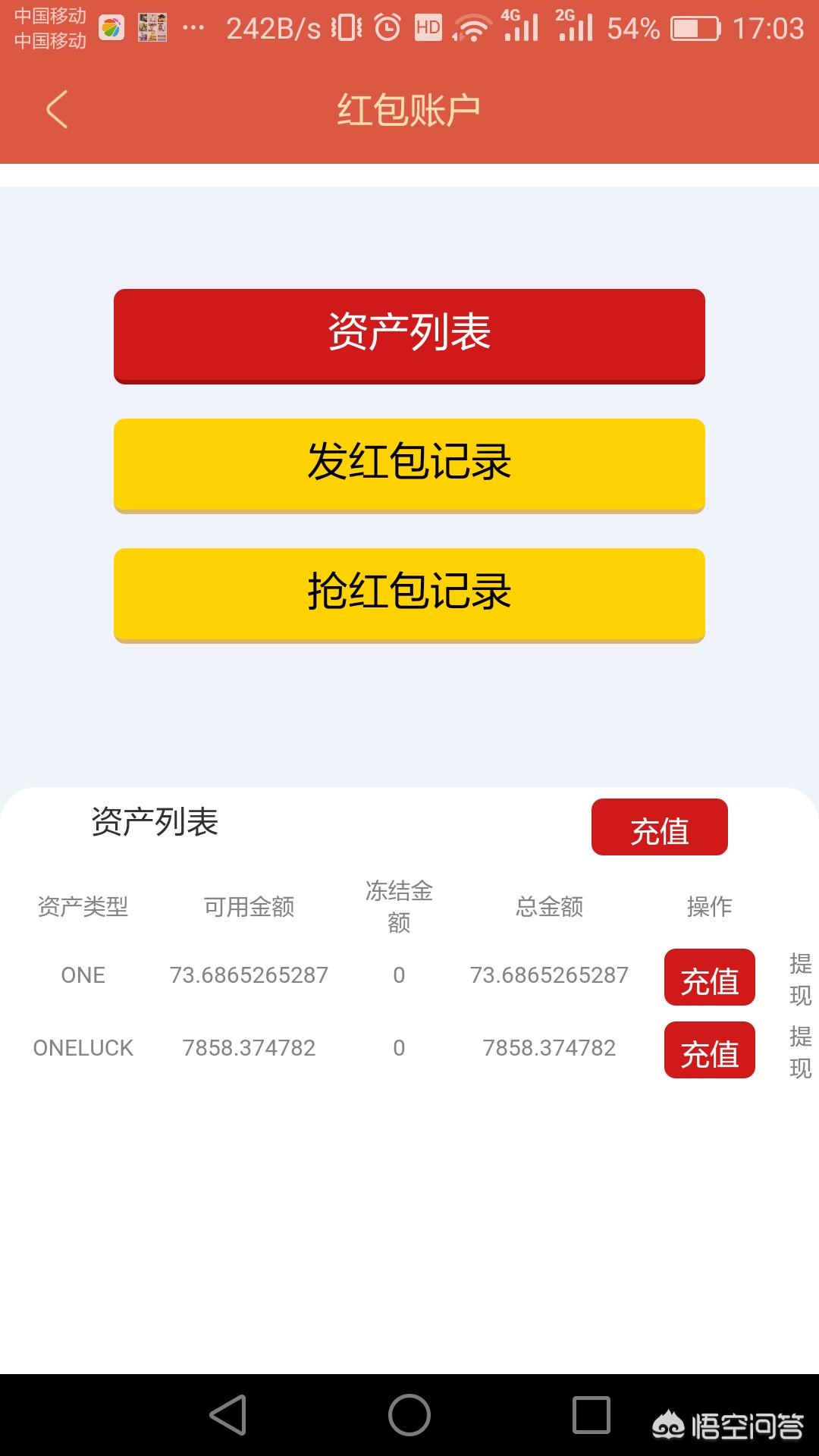Open system recent apps

point(591,1415)
